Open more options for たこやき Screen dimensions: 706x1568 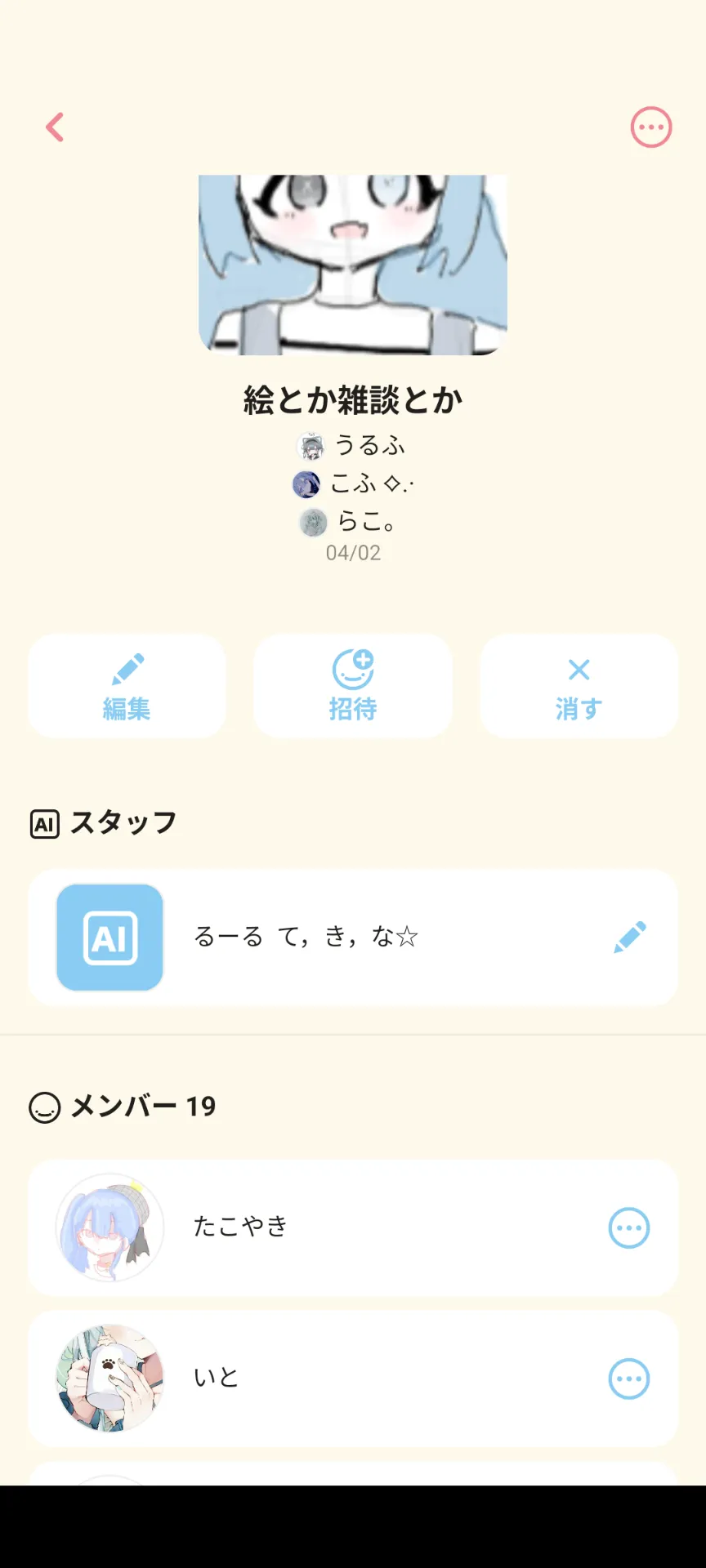point(628,1227)
